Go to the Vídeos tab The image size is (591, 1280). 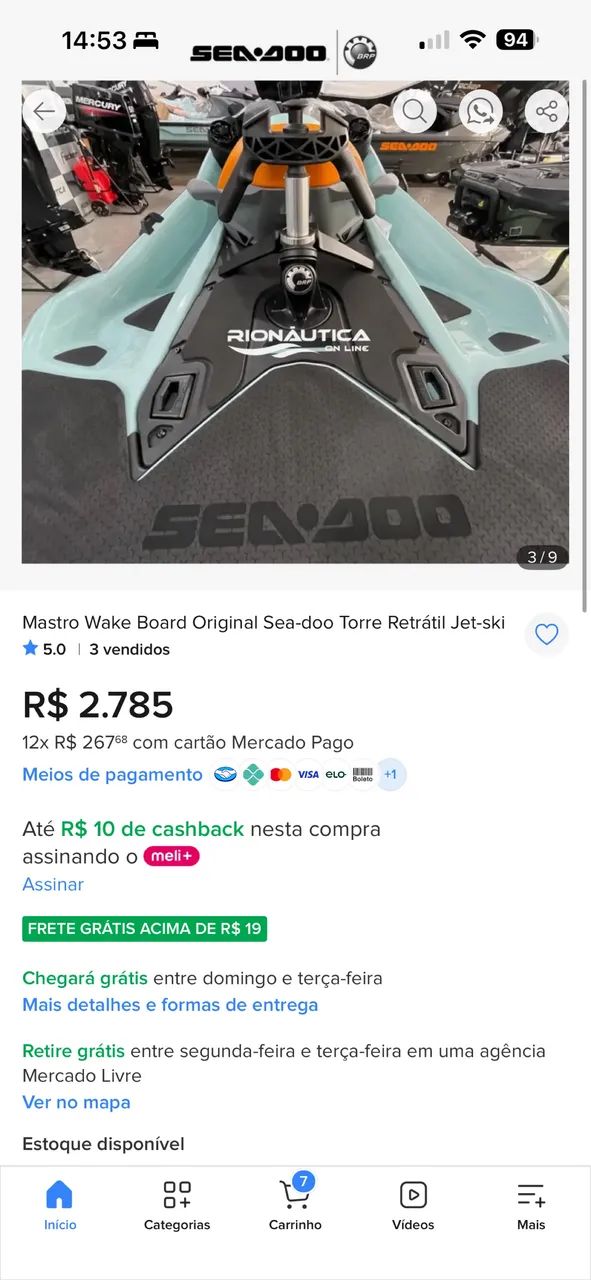[x=413, y=1205]
